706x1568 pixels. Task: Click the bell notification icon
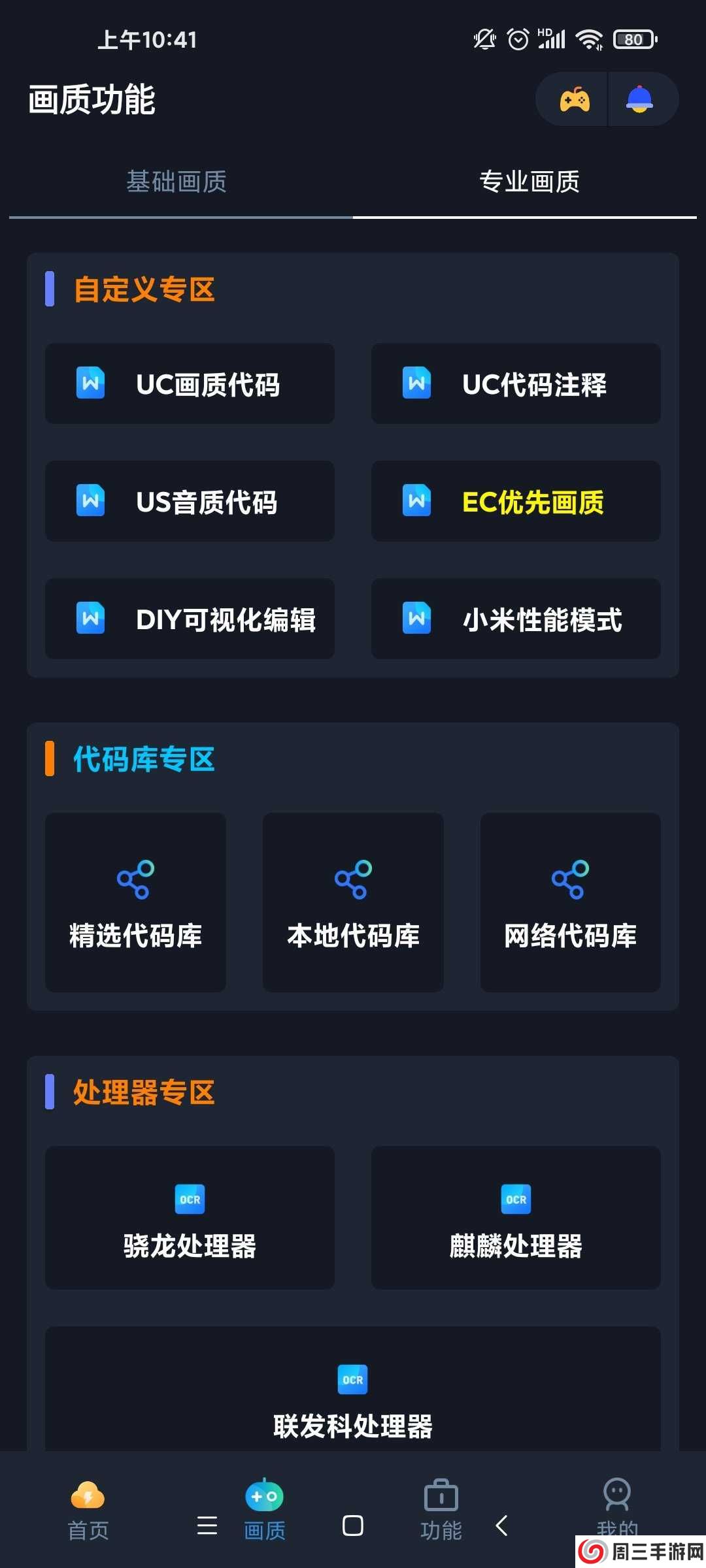(639, 99)
